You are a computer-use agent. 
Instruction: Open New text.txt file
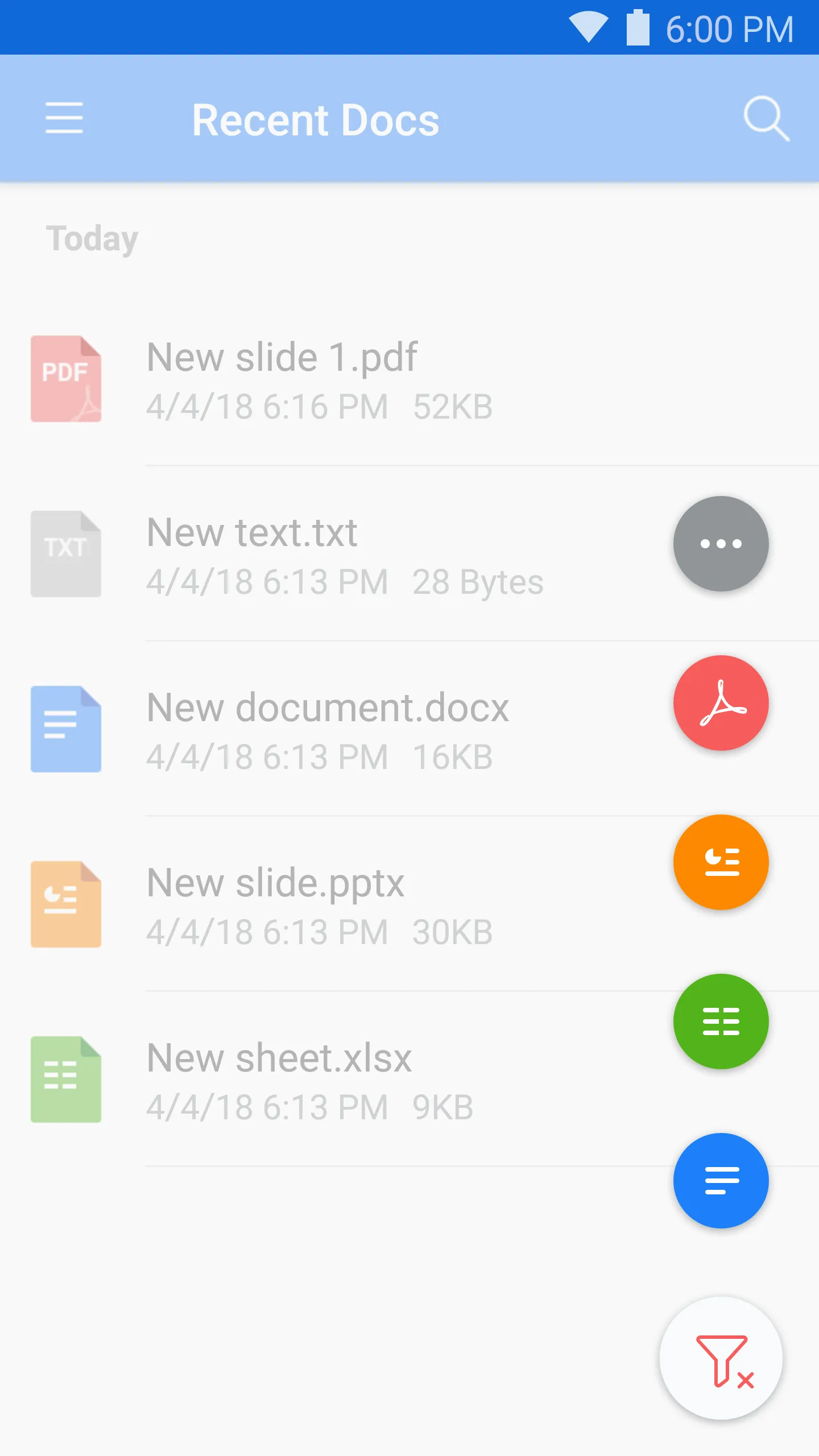coord(251,532)
